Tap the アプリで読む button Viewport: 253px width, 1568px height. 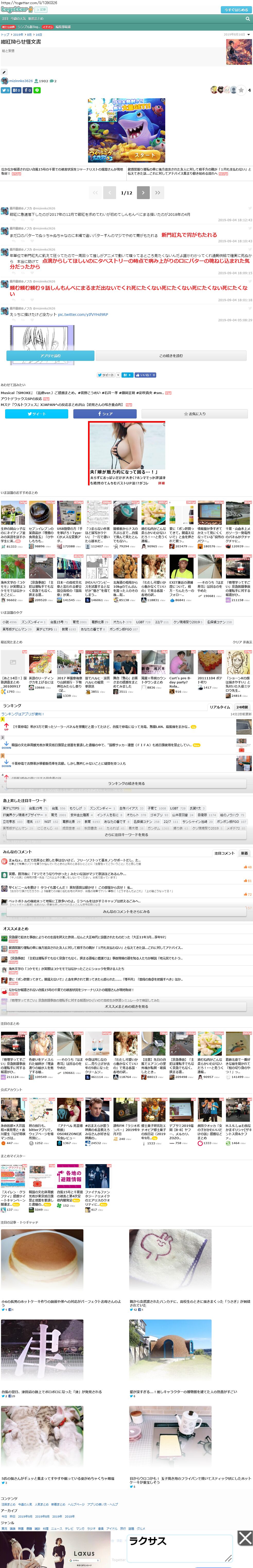coord(51,356)
